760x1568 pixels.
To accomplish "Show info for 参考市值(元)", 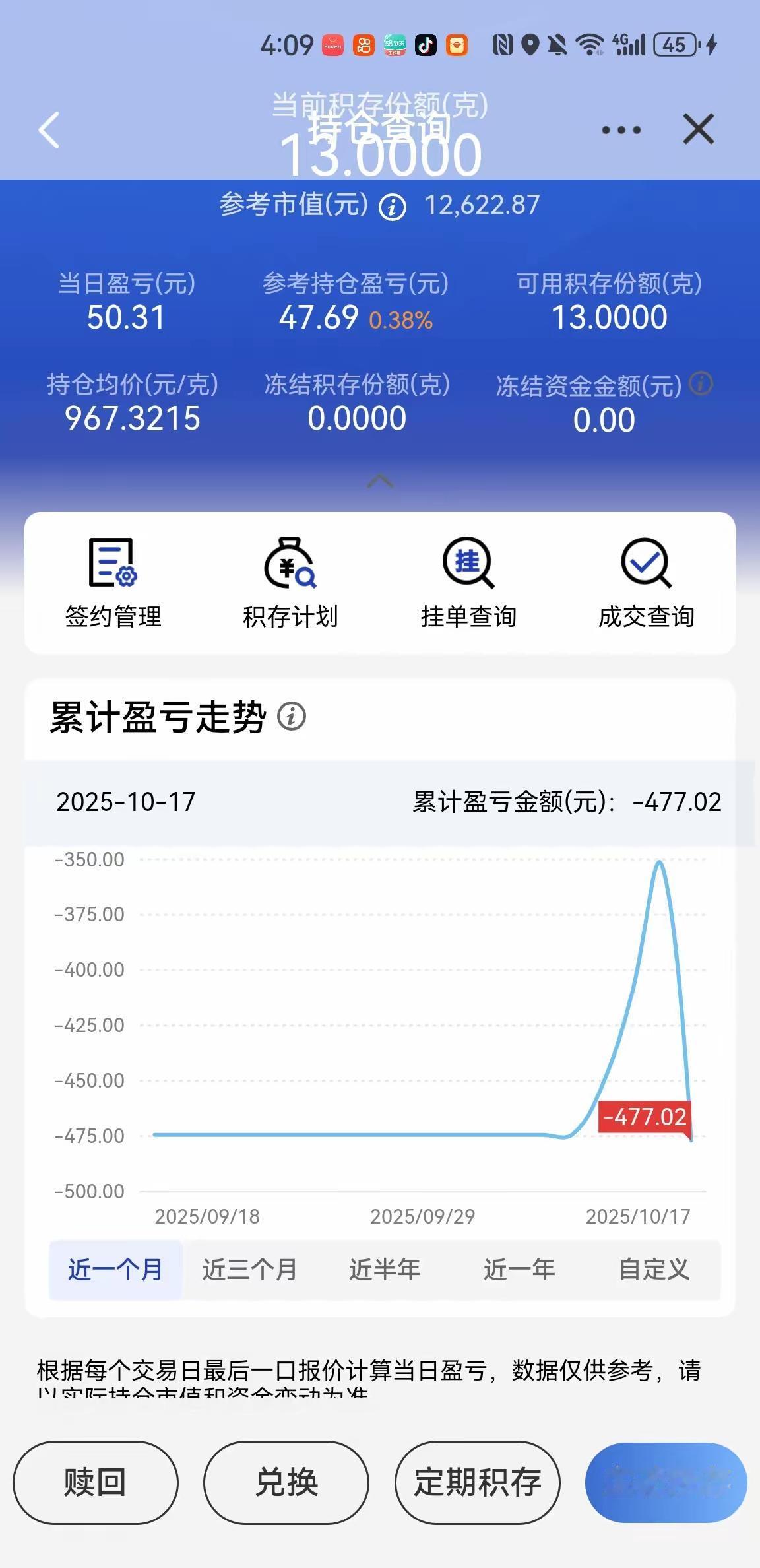I will [393, 207].
